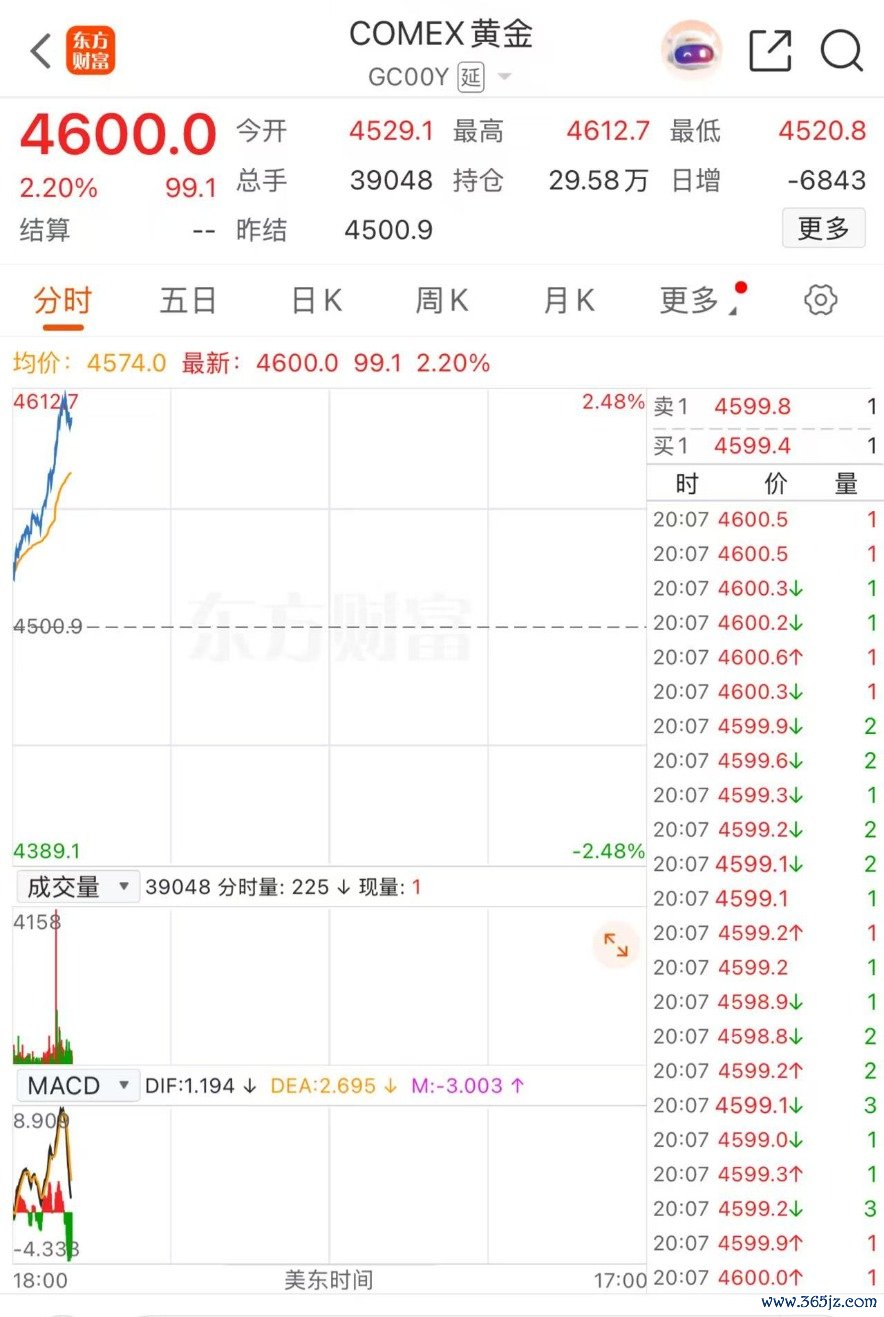The width and height of the screenshot is (884, 1317).
Task: Switch to the 日K tab
Action: click(x=316, y=300)
